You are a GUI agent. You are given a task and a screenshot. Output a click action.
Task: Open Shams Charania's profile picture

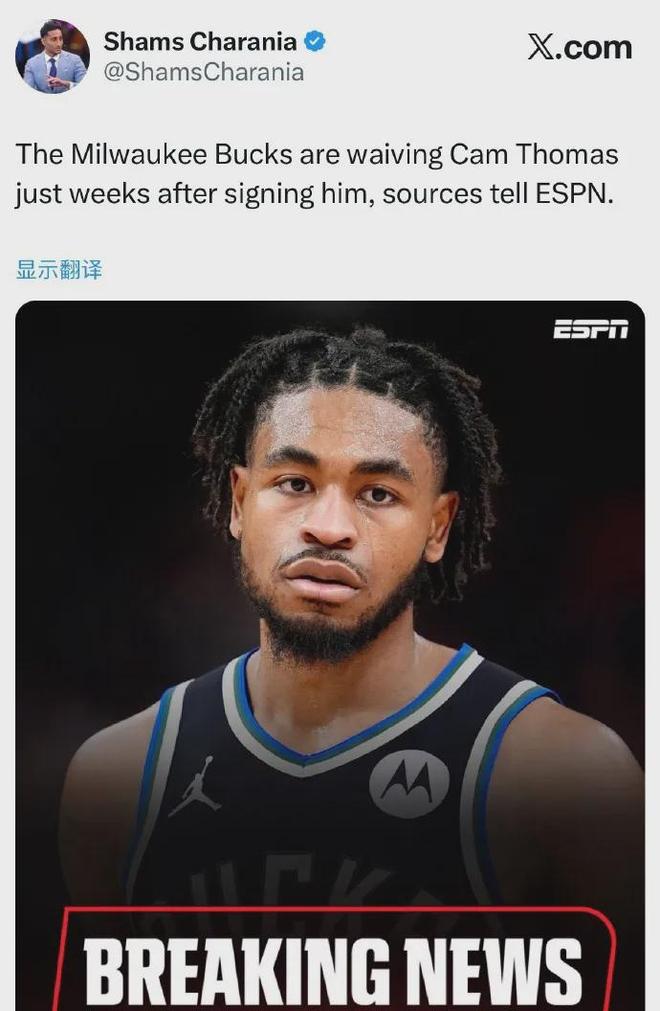tap(52, 57)
